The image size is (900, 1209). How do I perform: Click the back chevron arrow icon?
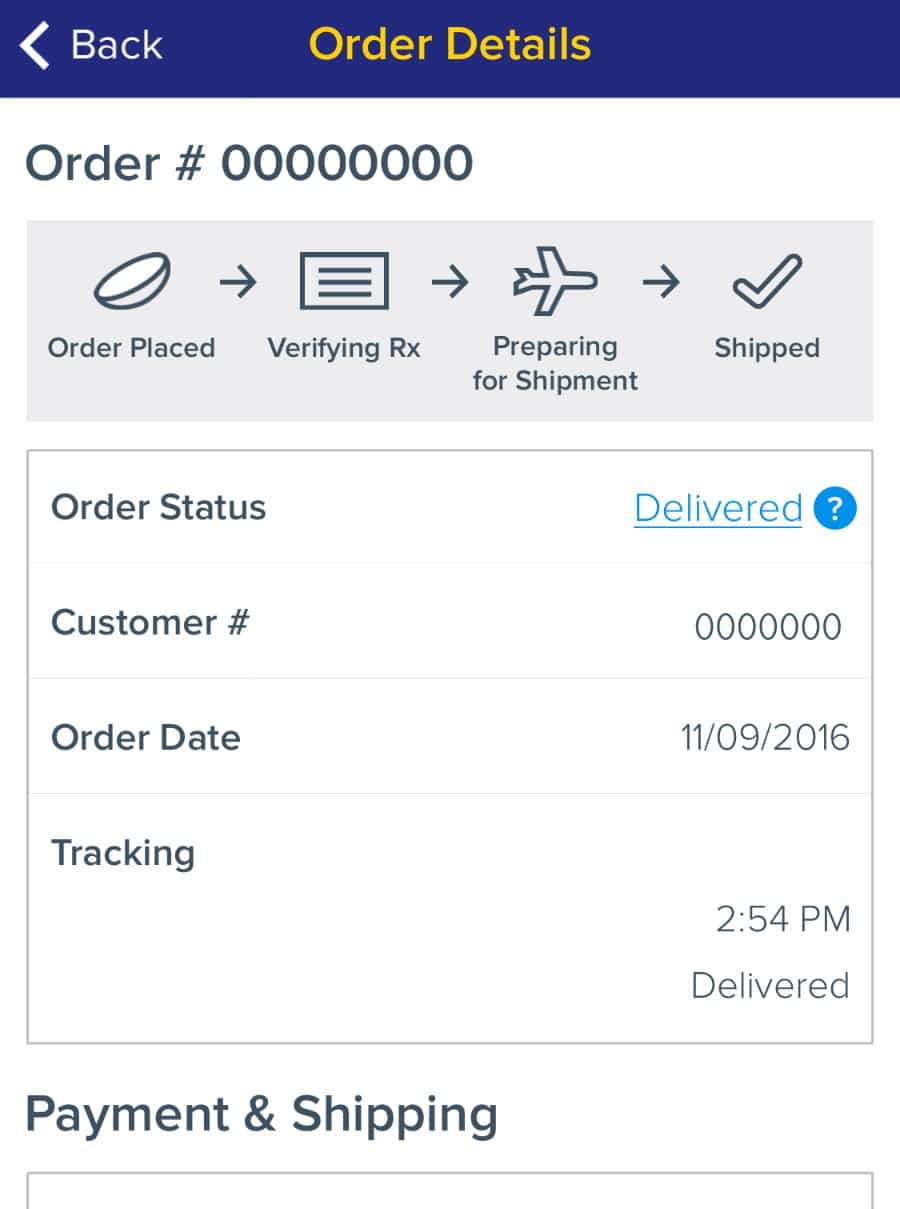click(x=33, y=44)
